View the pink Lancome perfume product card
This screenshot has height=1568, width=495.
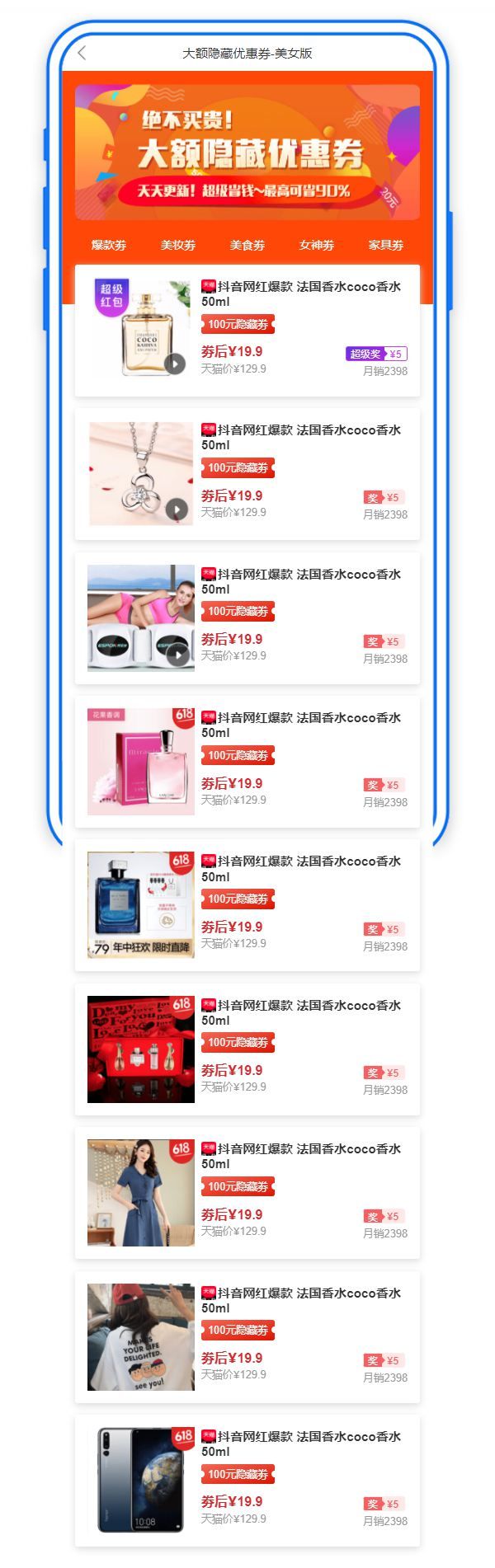click(x=247, y=762)
